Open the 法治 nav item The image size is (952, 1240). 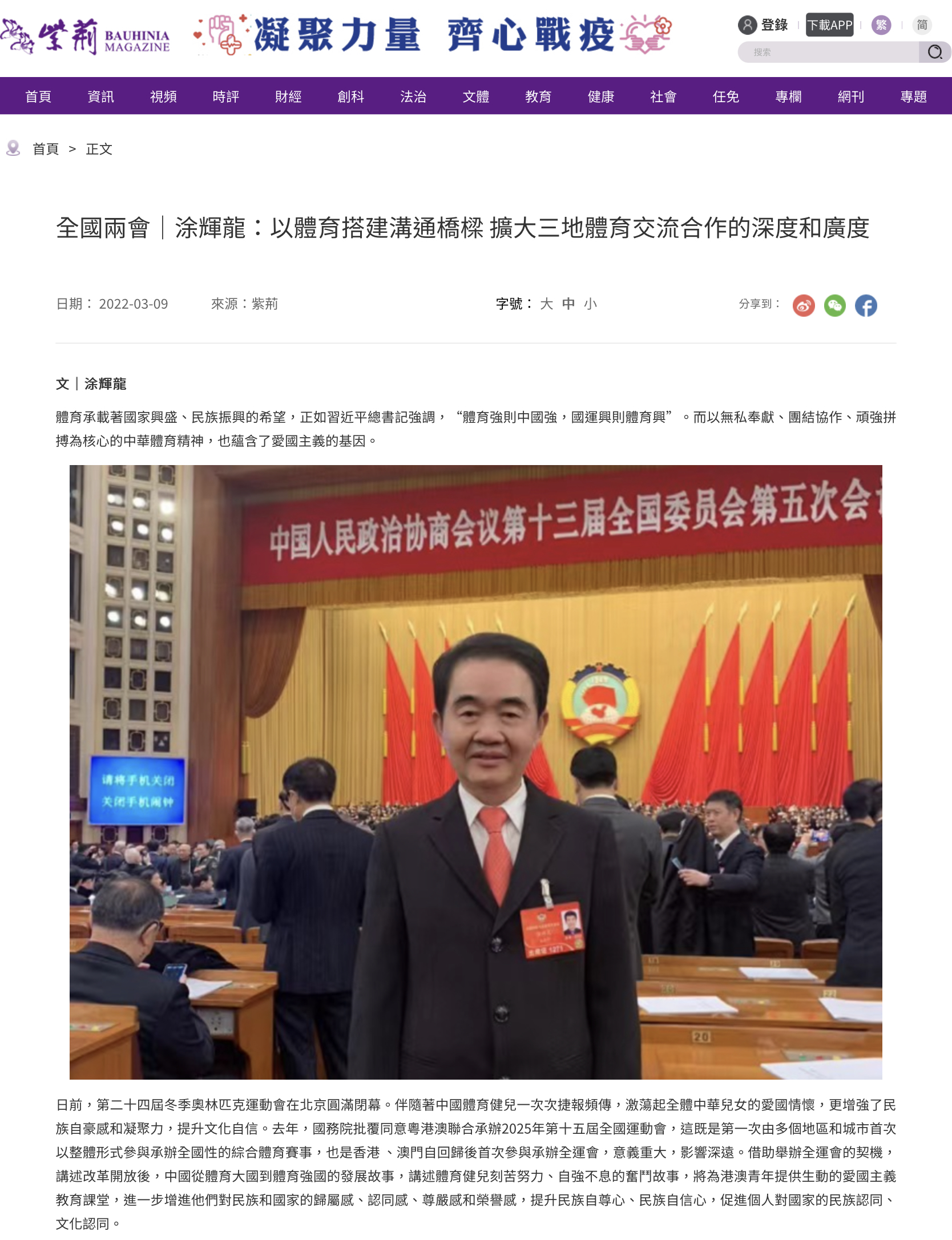click(x=413, y=97)
